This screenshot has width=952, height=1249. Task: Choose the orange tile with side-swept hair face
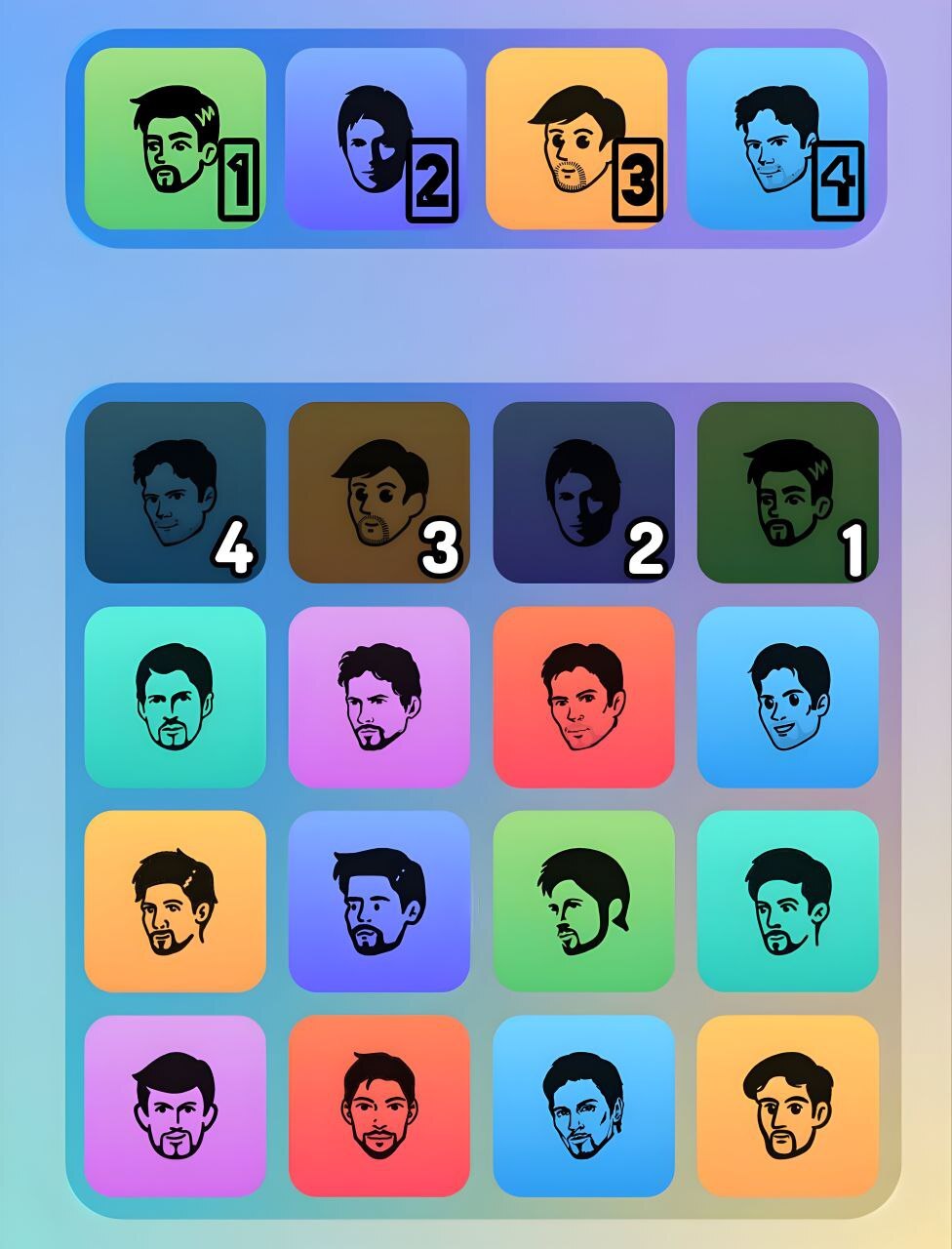tap(787, 1106)
